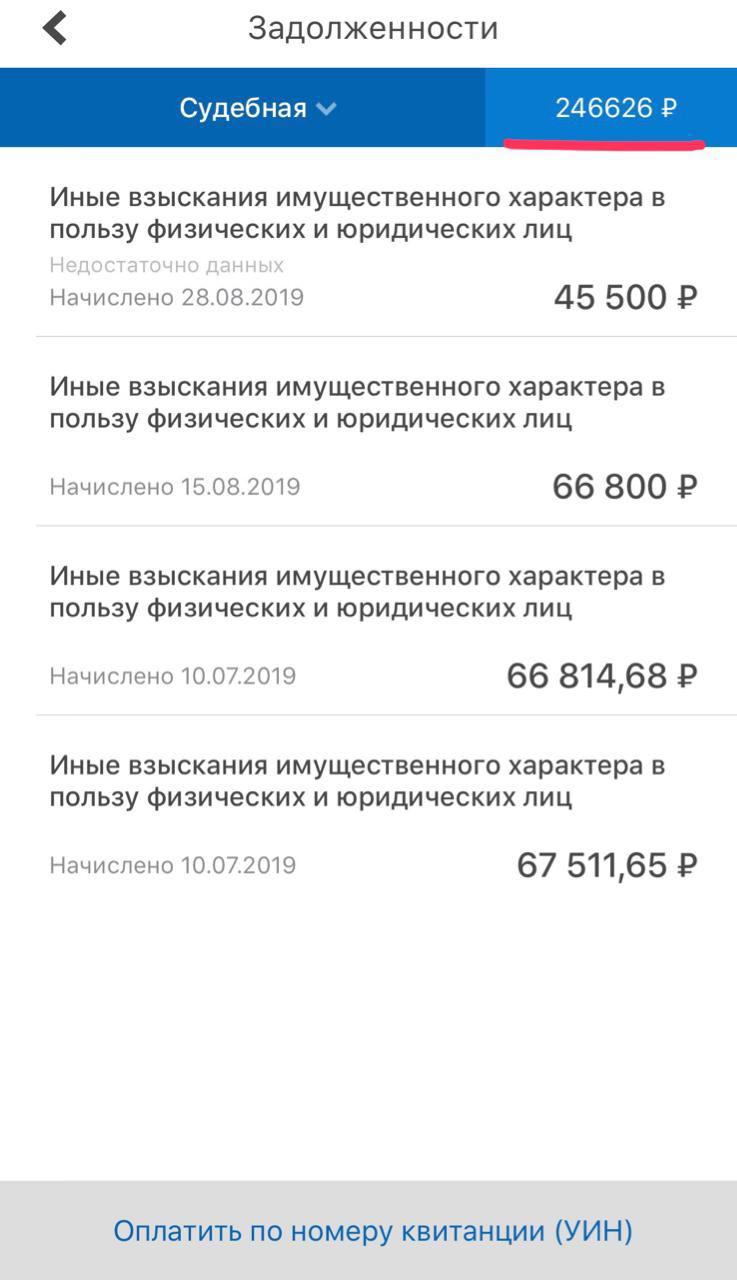Tap the total 246626 ₽ amount
The image size is (737, 1280).
[x=614, y=108]
